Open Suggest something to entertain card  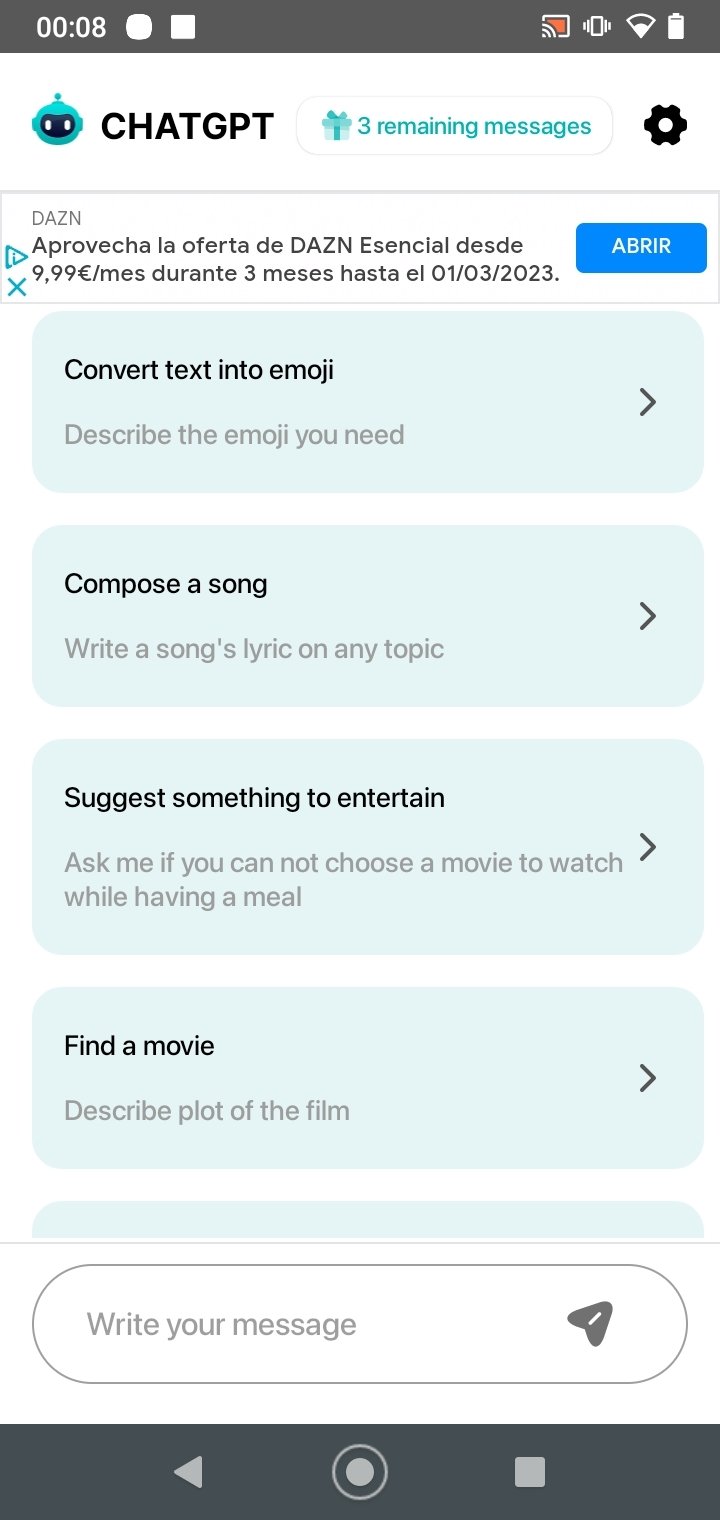click(368, 847)
